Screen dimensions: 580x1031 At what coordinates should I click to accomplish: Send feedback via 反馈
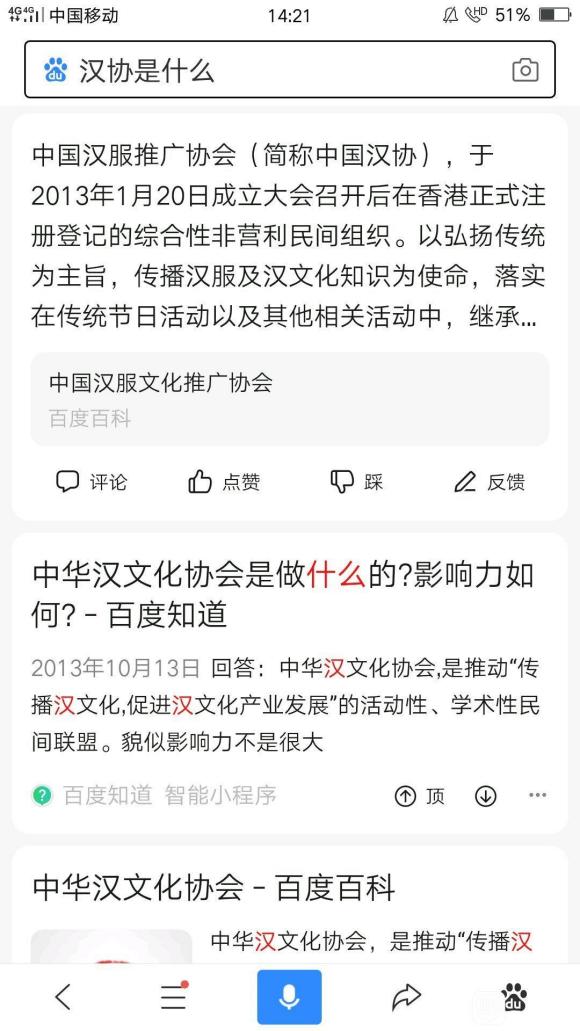coord(490,482)
